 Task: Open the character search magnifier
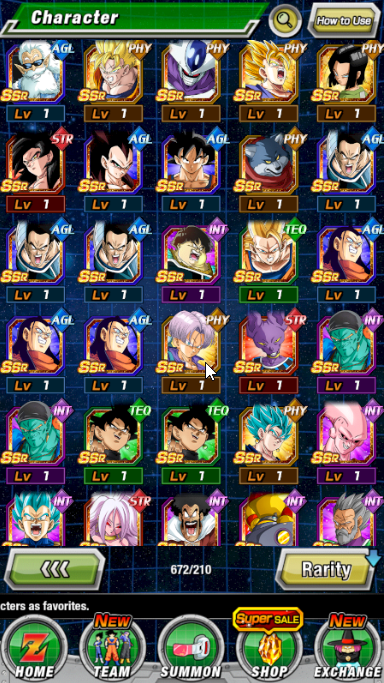[x=285, y=20]
